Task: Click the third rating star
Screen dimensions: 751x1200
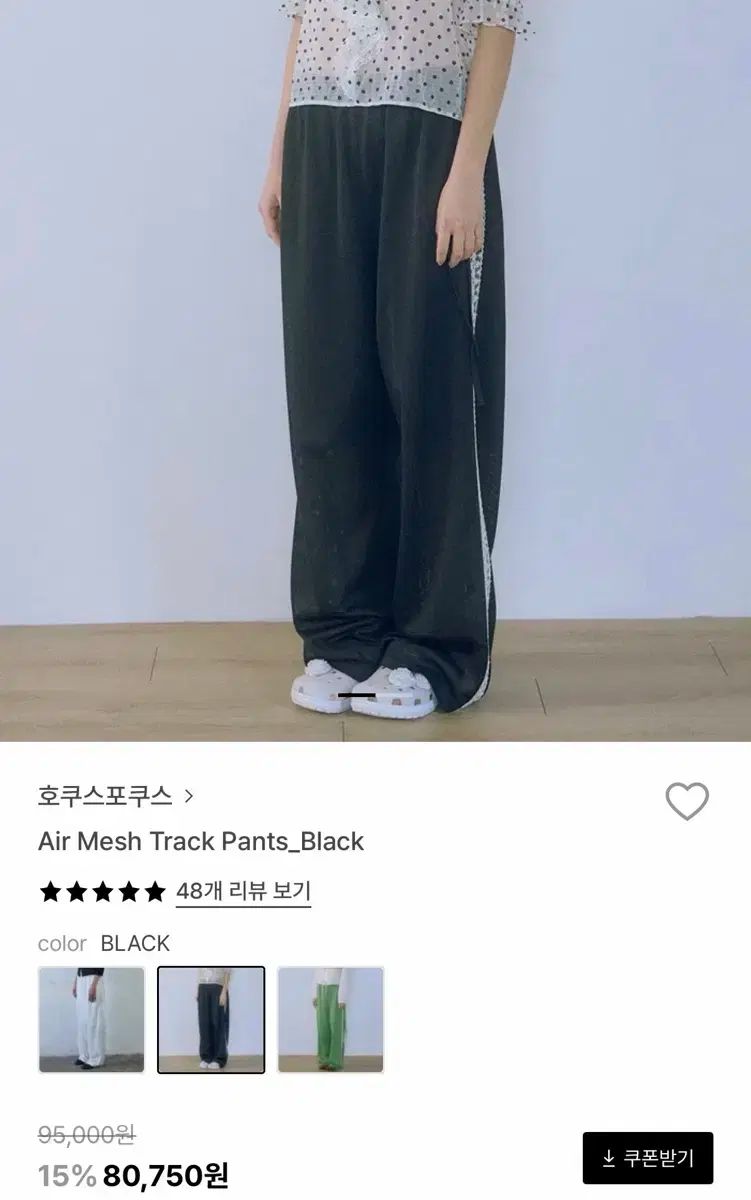Action: pos(102,890)
